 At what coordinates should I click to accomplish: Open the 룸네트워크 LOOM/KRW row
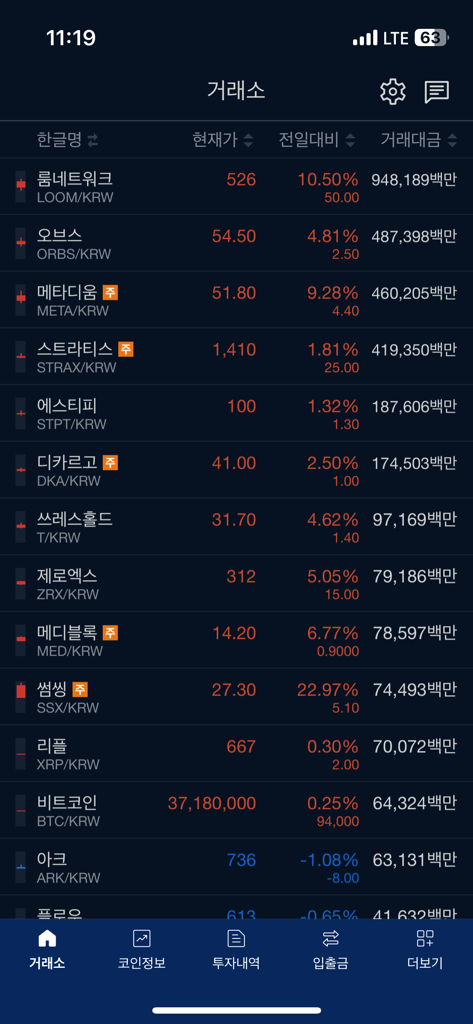(236, 187)
